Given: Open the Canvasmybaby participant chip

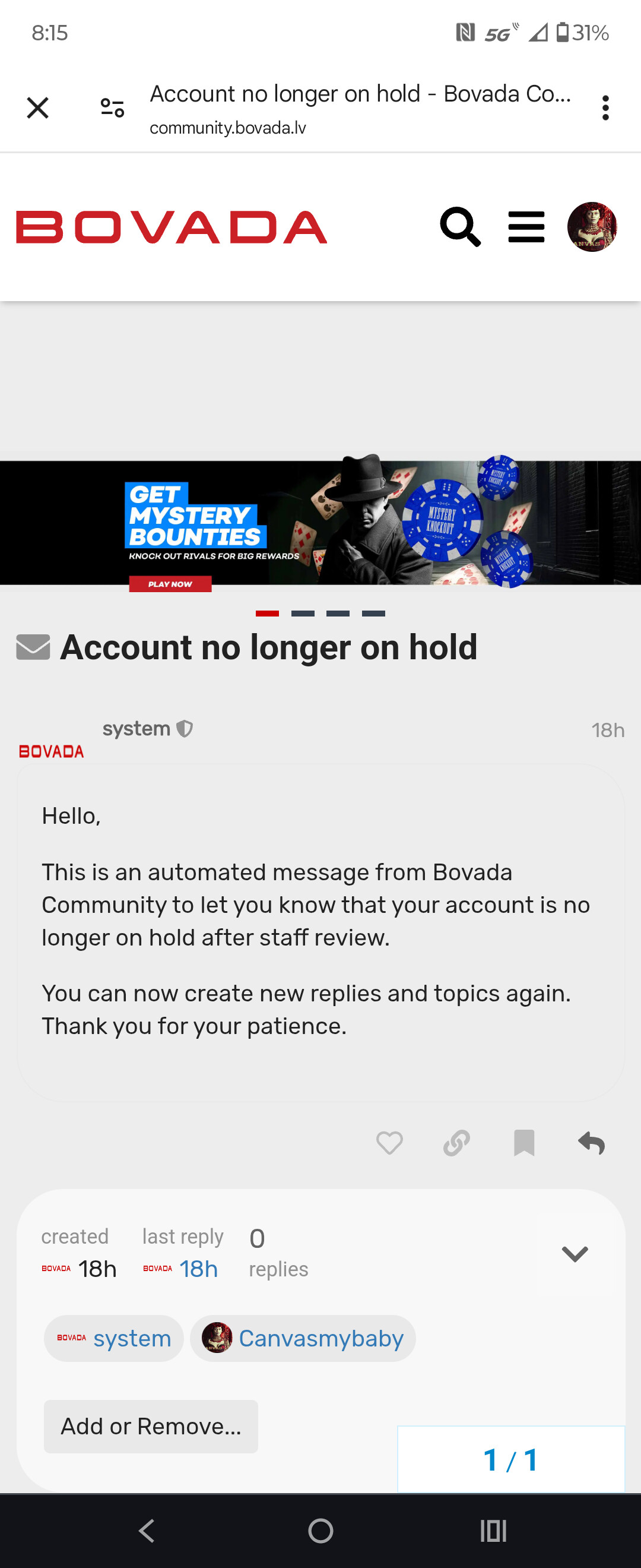Looking at the screenshot, I should [303, 1338].
